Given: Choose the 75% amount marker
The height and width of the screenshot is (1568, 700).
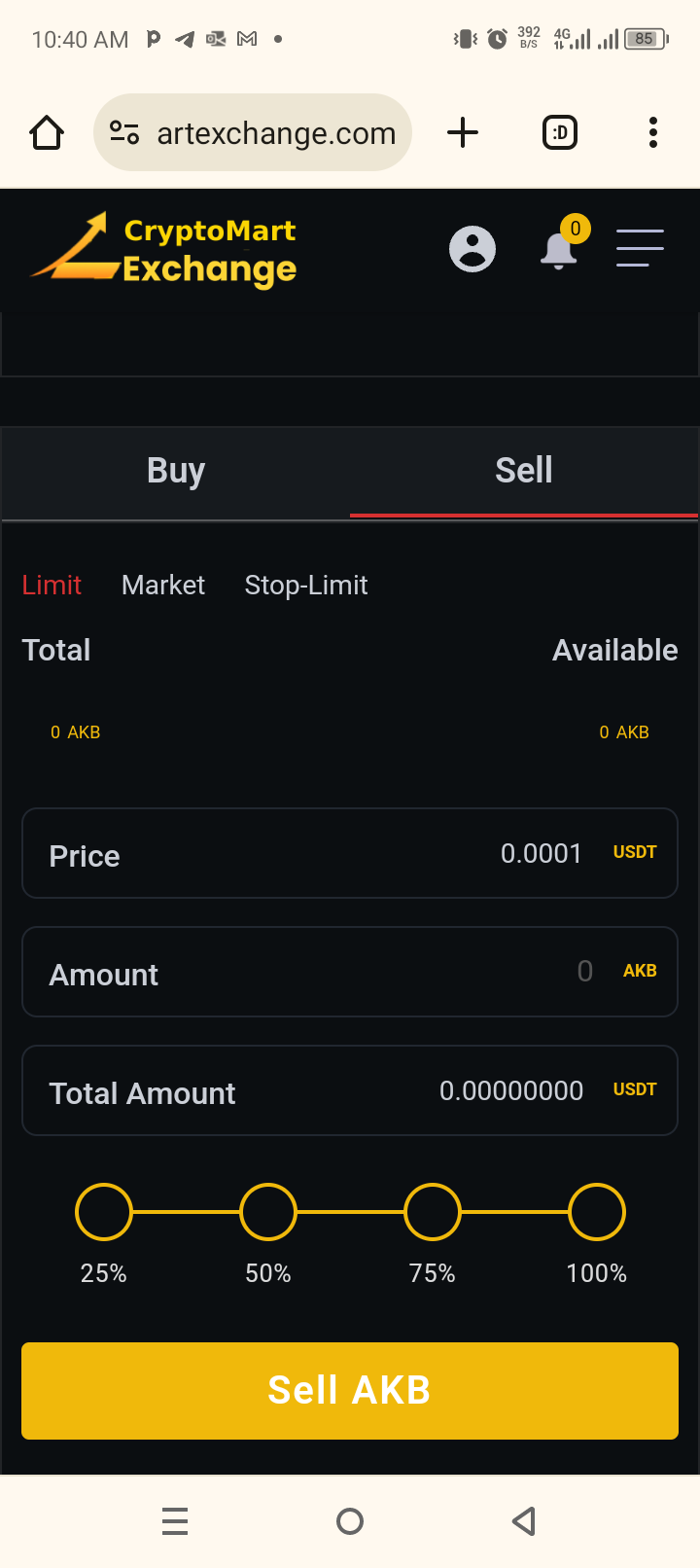Looking at the screenshot, I should point(433,1212).
